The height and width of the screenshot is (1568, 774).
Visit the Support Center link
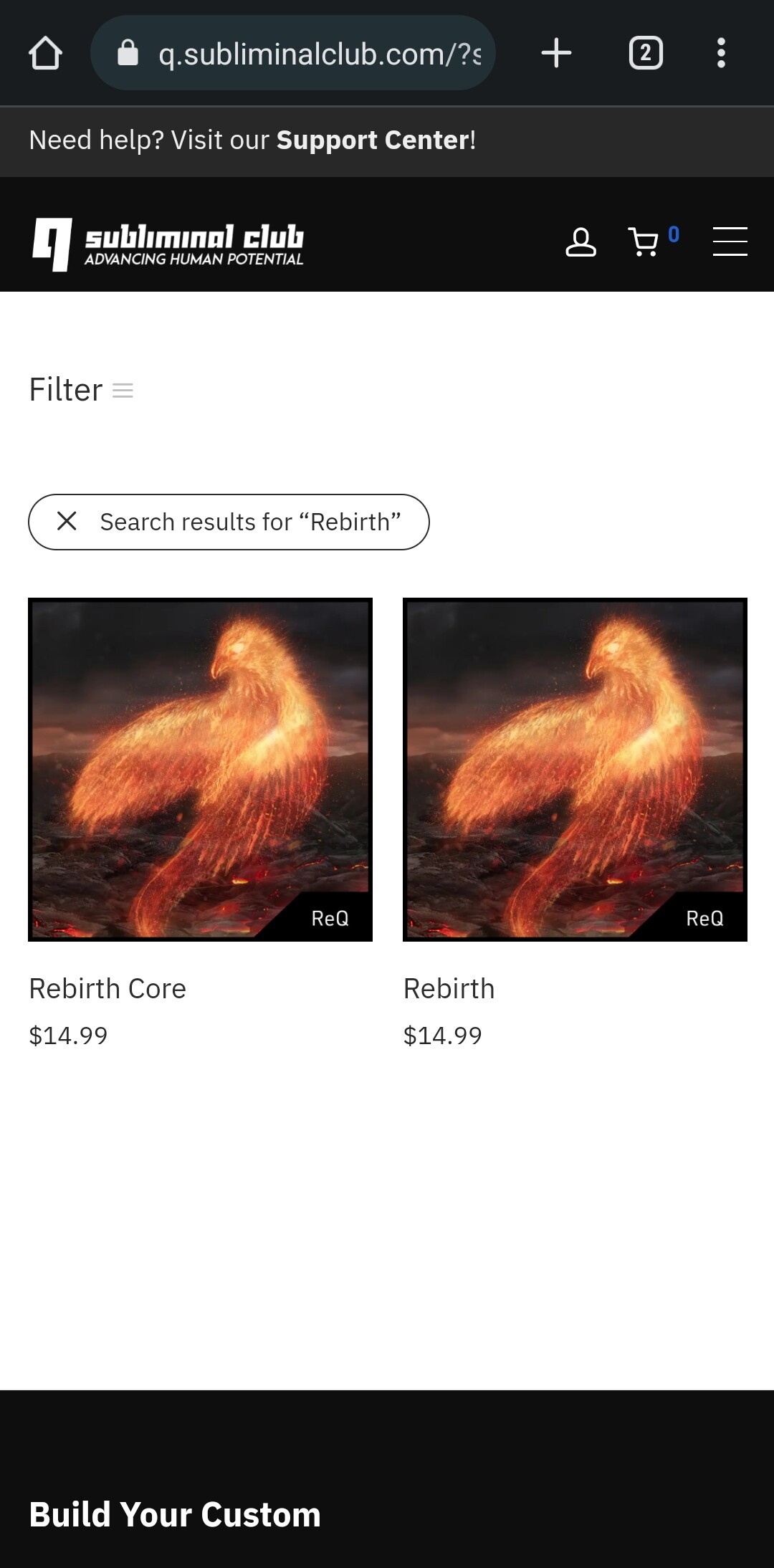click(373, 140)
